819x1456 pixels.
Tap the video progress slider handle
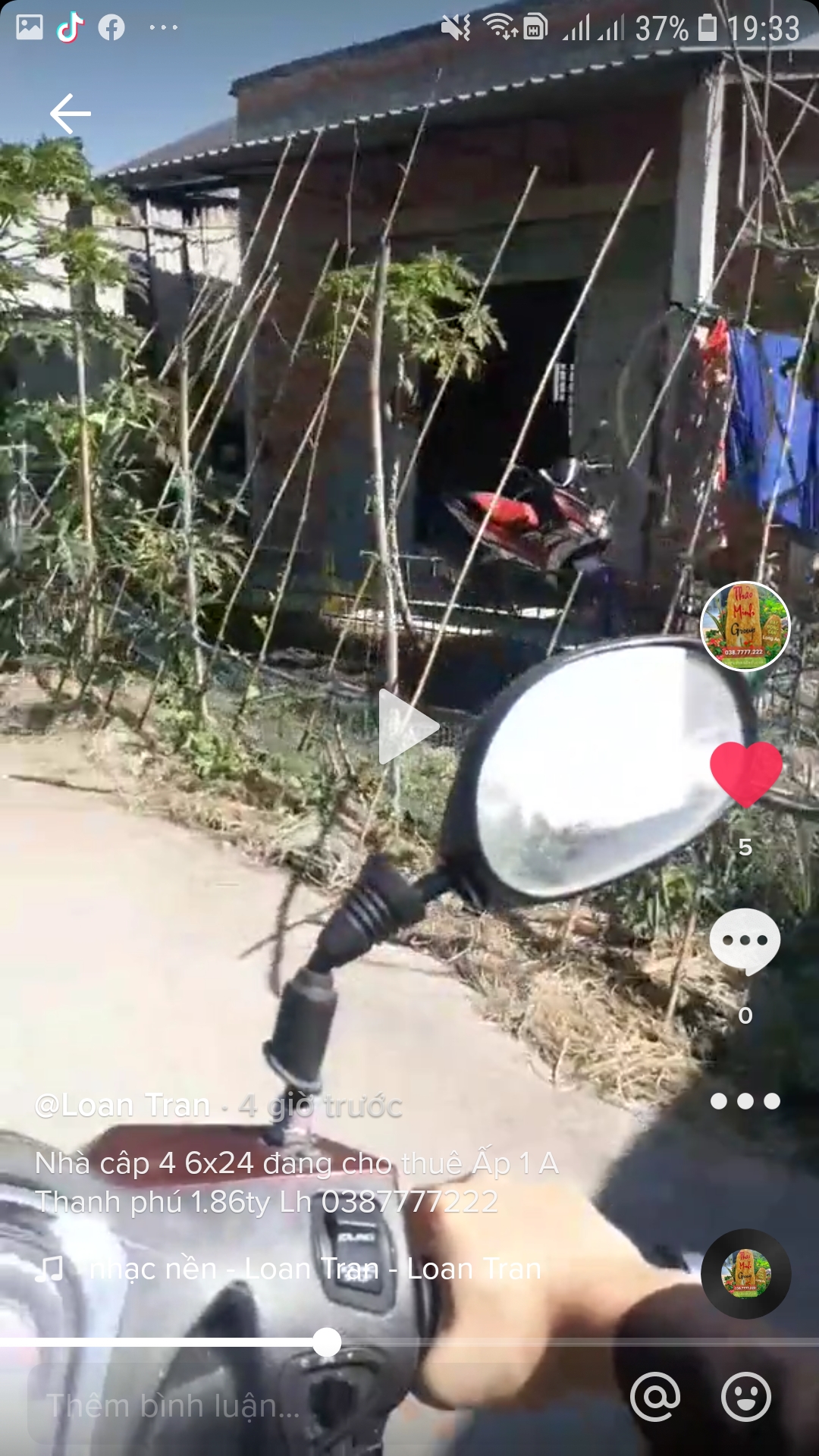coord(327,1342)
